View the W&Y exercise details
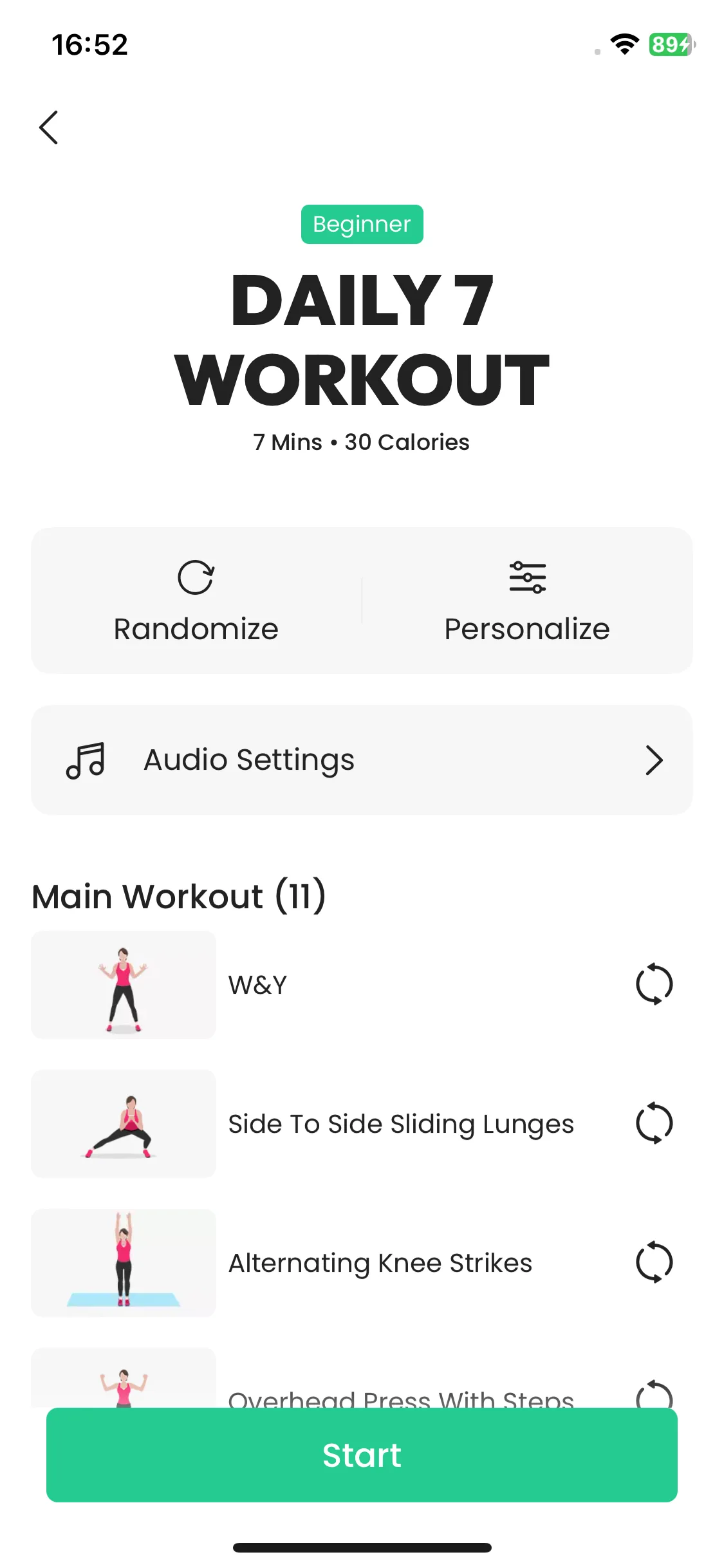724x1568 pixels. pos(257,985)
